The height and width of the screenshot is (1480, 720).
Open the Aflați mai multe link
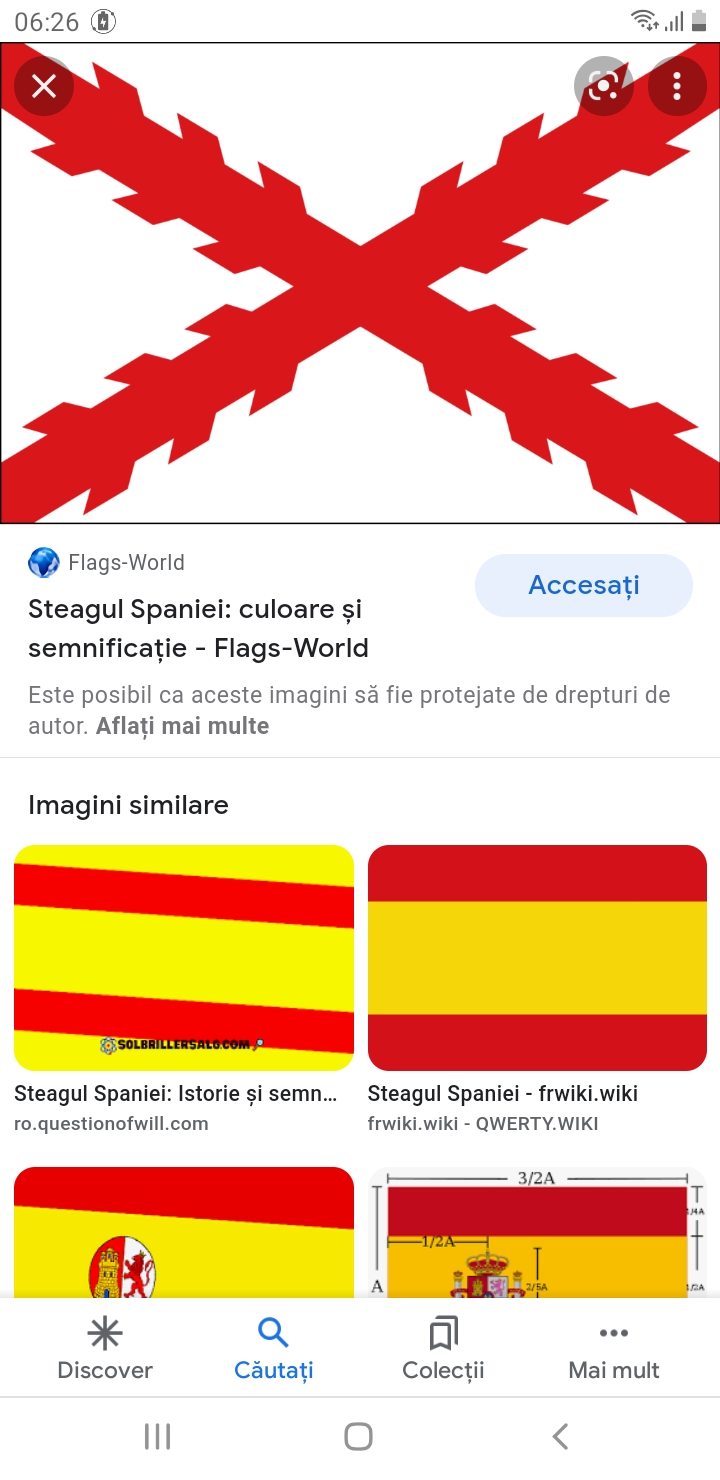click(x=182, y=726)
